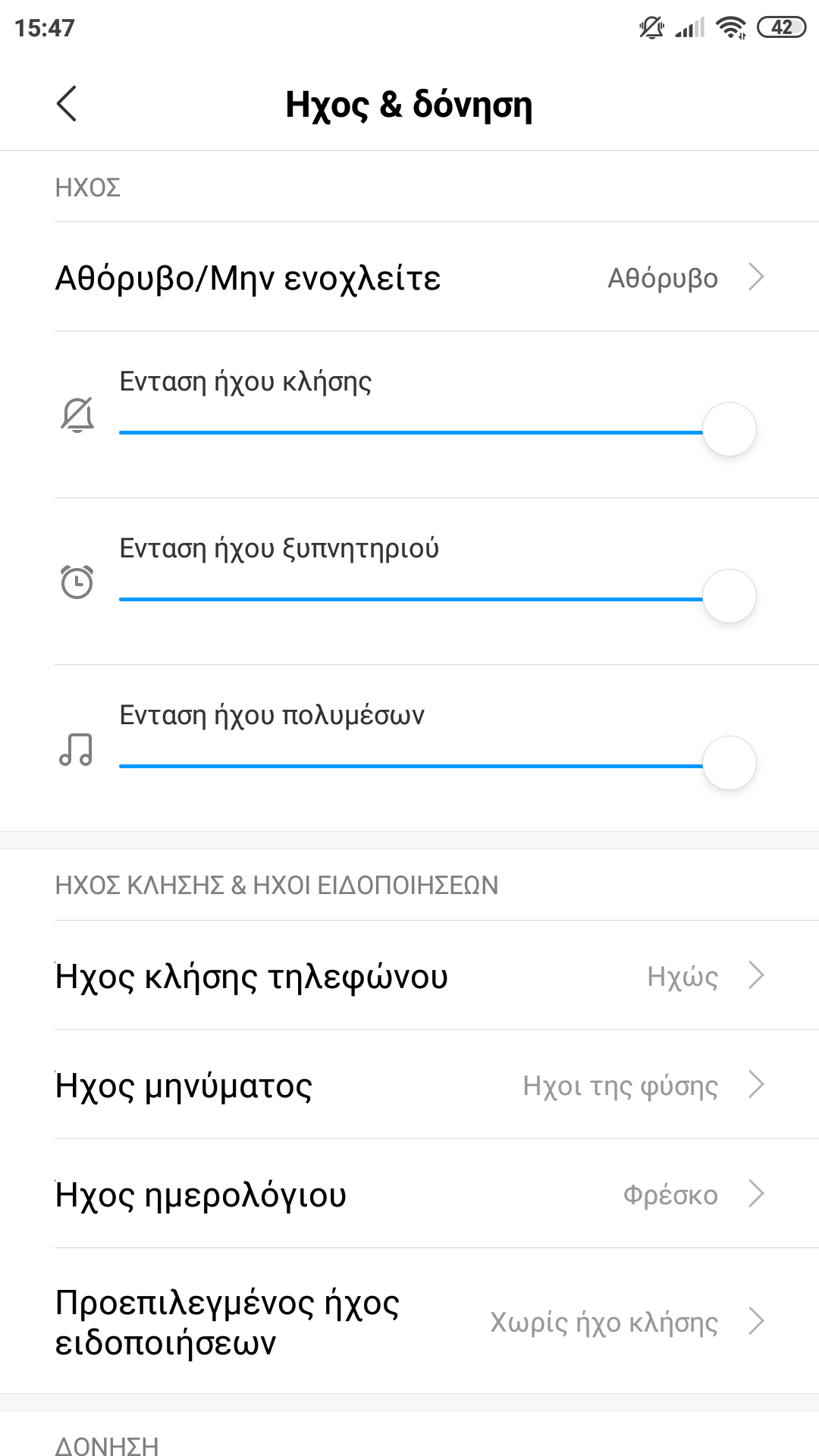Open Αθόρυβο/Μην ενοχλείτε settings
This screenshot has width=819, height=1456.
409,277
